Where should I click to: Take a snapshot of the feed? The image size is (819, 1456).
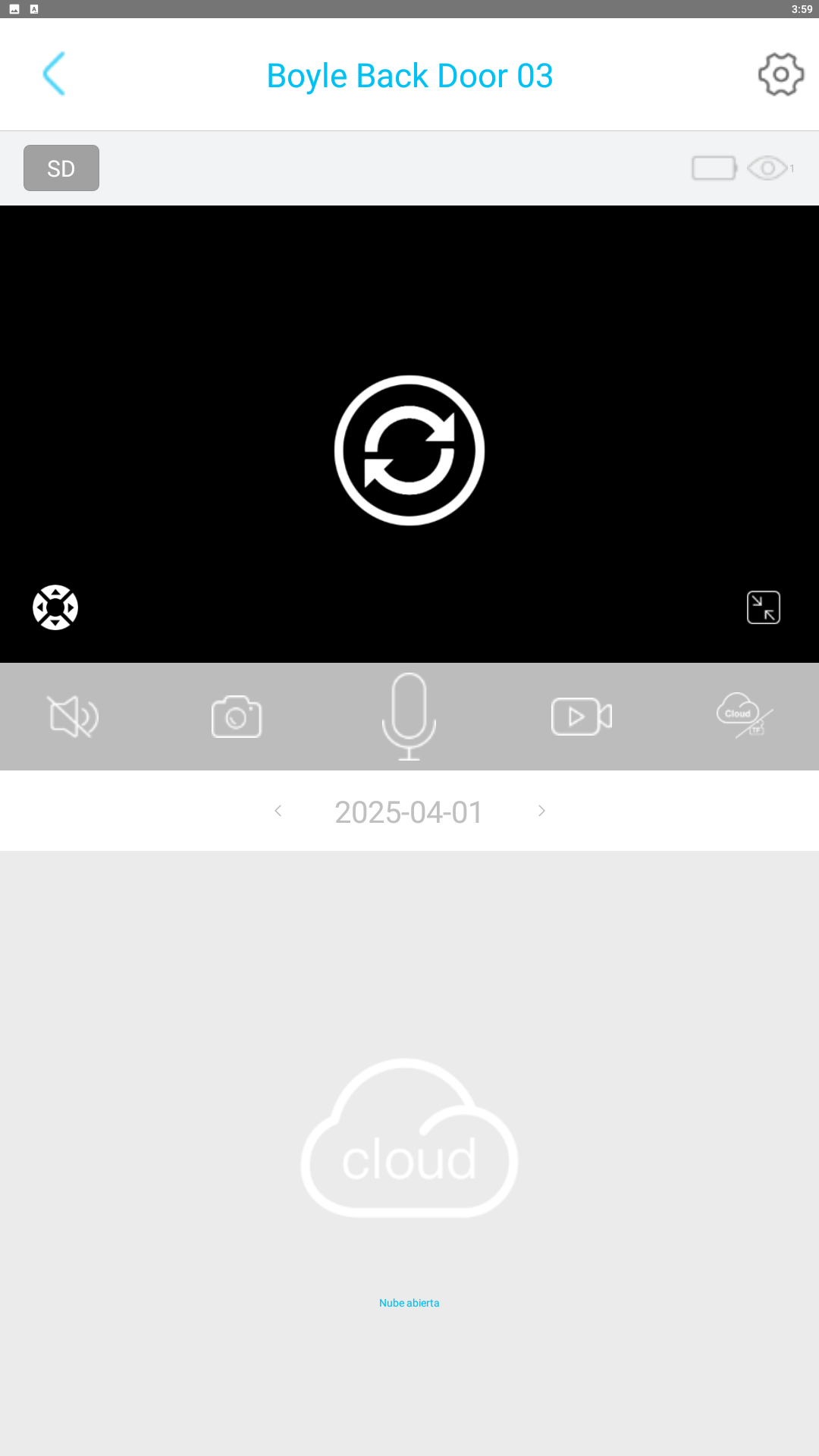[x=237, y=717]
